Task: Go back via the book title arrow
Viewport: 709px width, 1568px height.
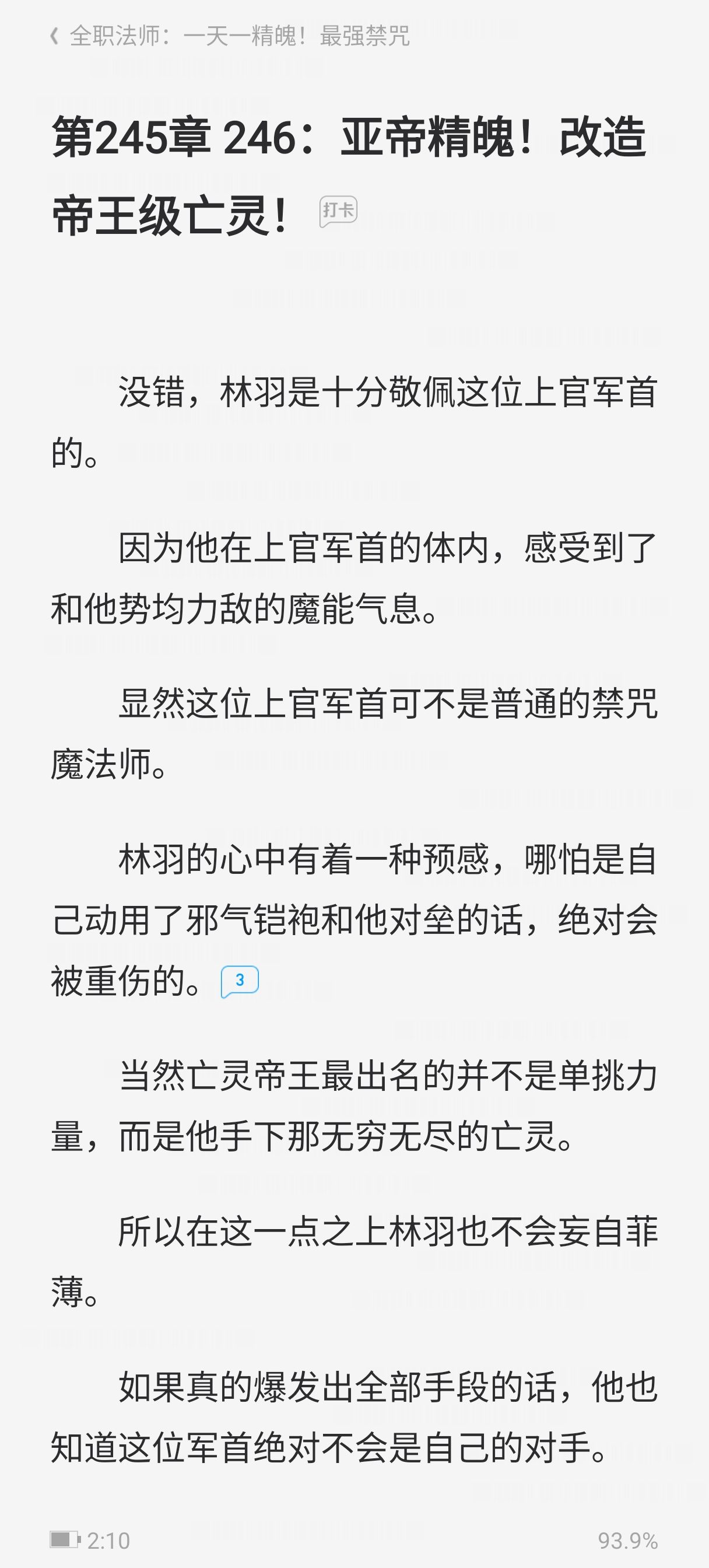Action: [x=55, y=37]
